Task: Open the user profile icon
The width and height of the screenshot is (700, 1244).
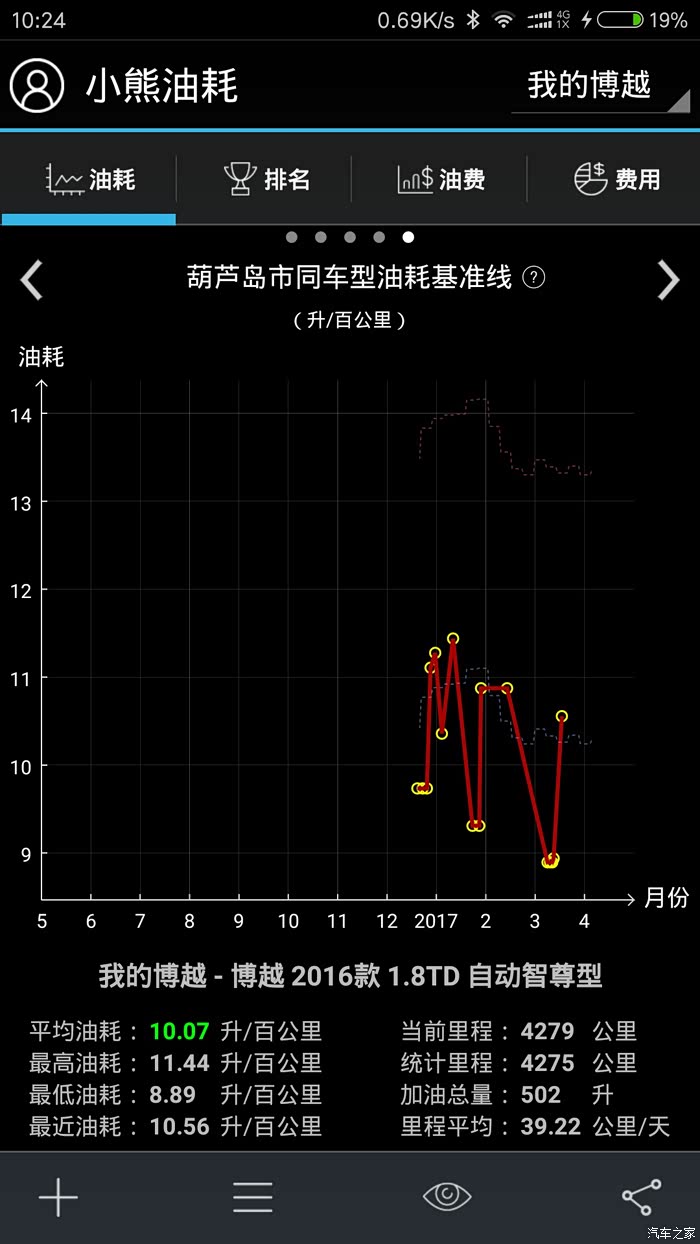Action: pos(37,86)
